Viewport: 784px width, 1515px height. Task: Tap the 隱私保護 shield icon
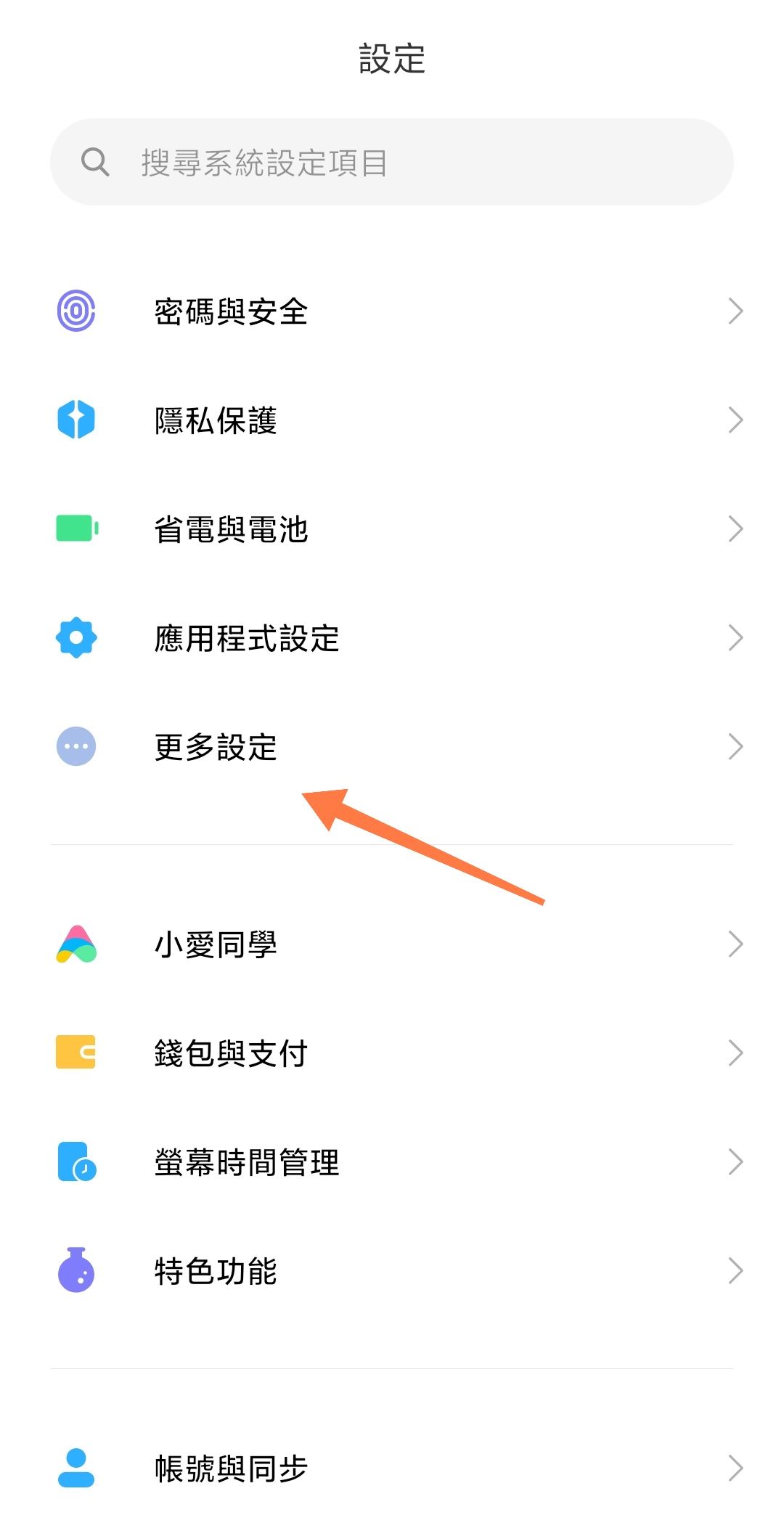point(76,420)
